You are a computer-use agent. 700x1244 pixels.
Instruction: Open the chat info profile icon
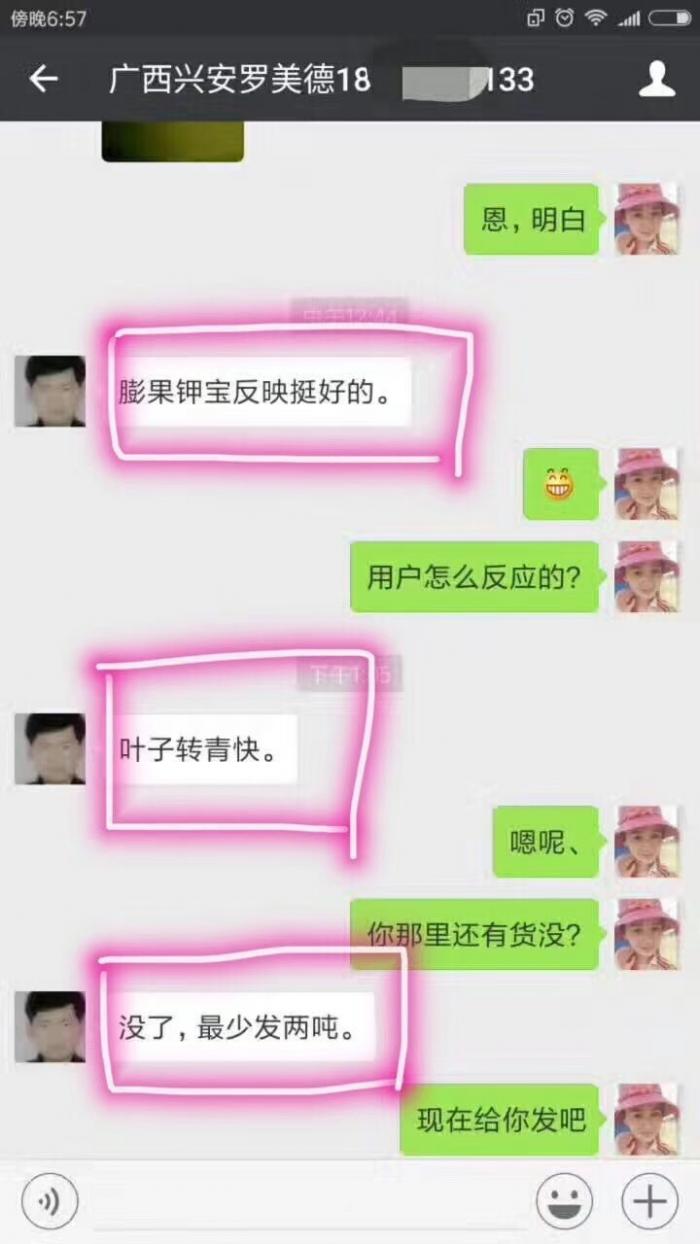coord(656,79)
